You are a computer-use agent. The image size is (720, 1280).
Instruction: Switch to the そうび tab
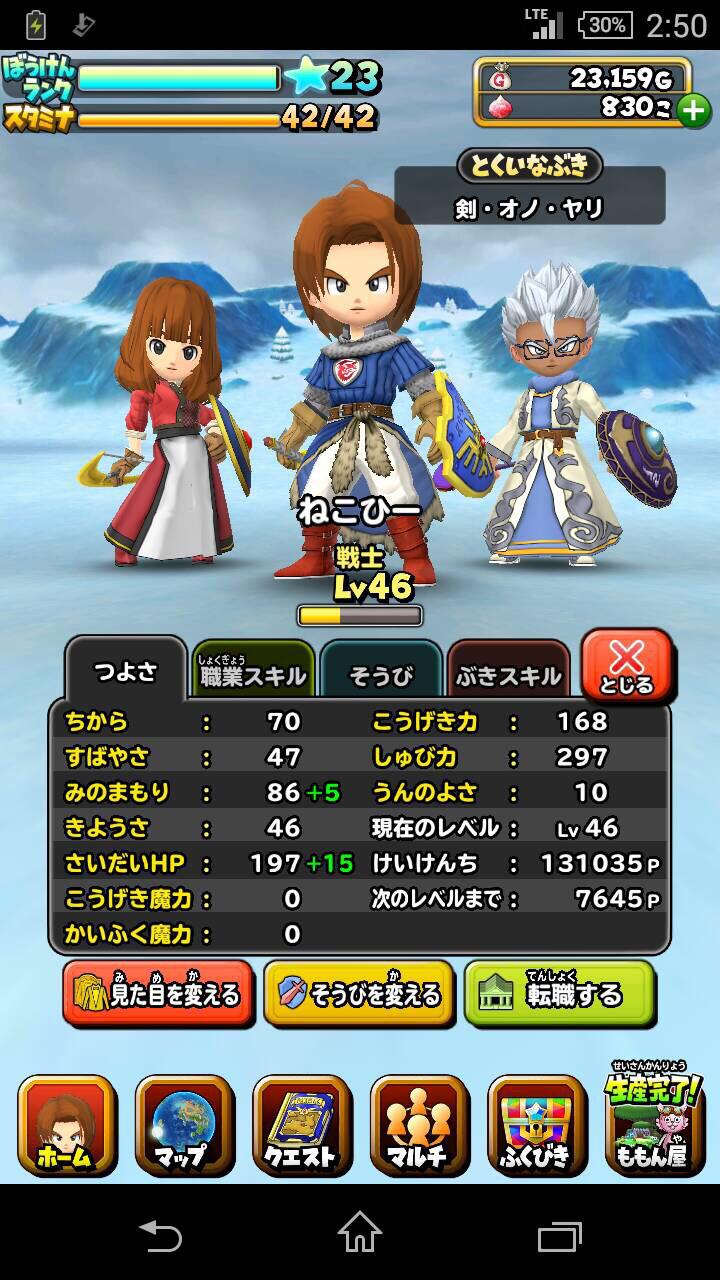tap(381, 674)
